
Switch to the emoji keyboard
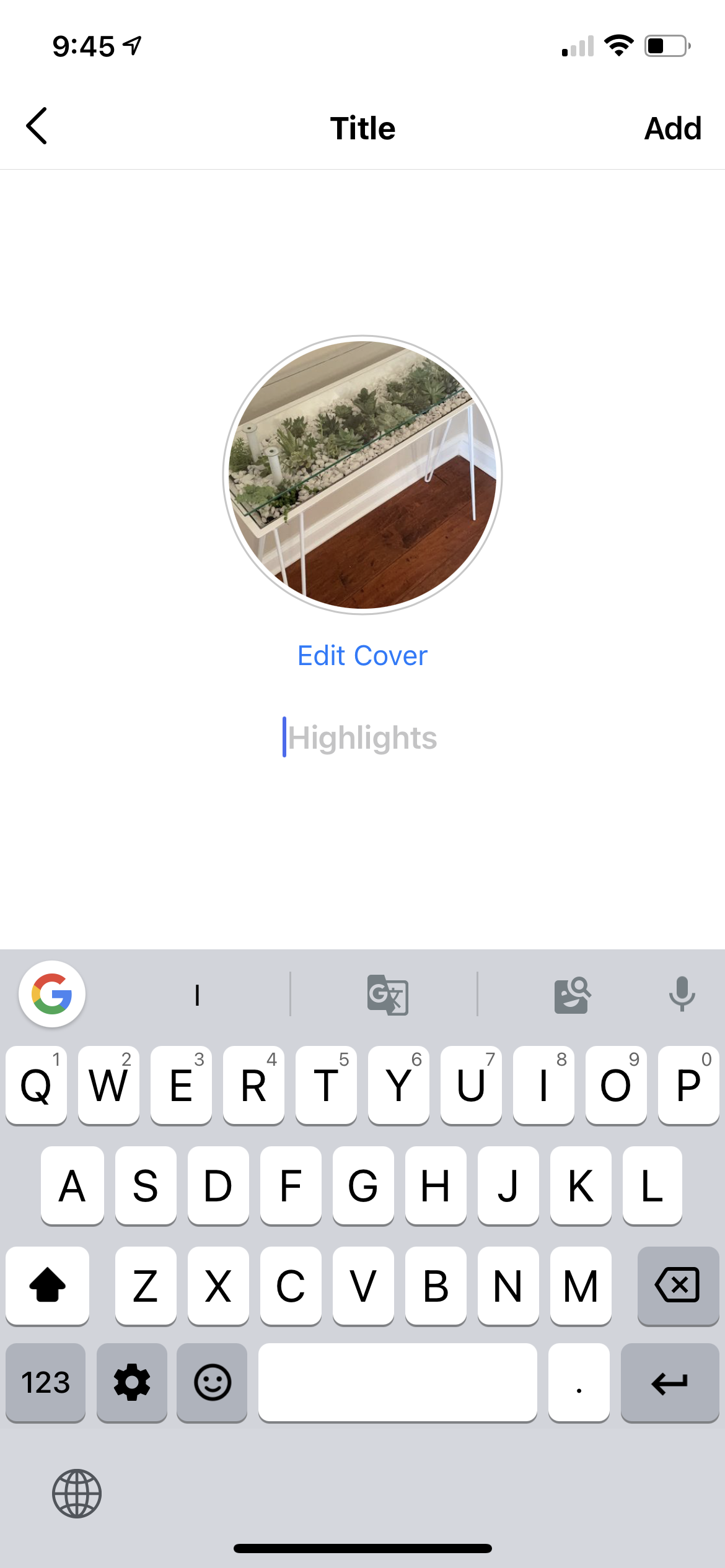point(213,1383)
